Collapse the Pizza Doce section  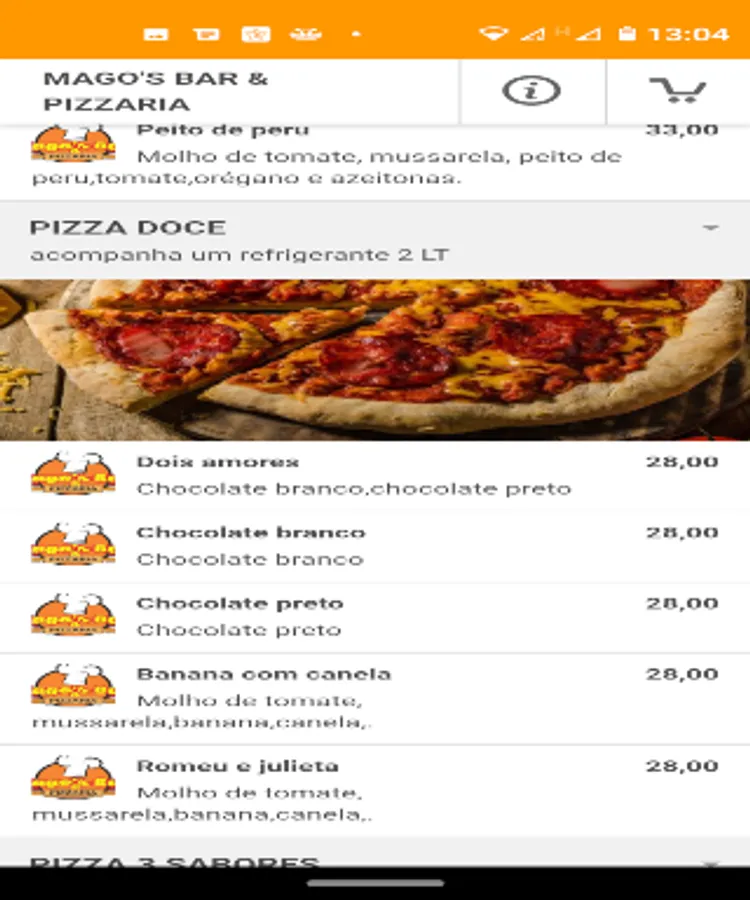point(710,229)
